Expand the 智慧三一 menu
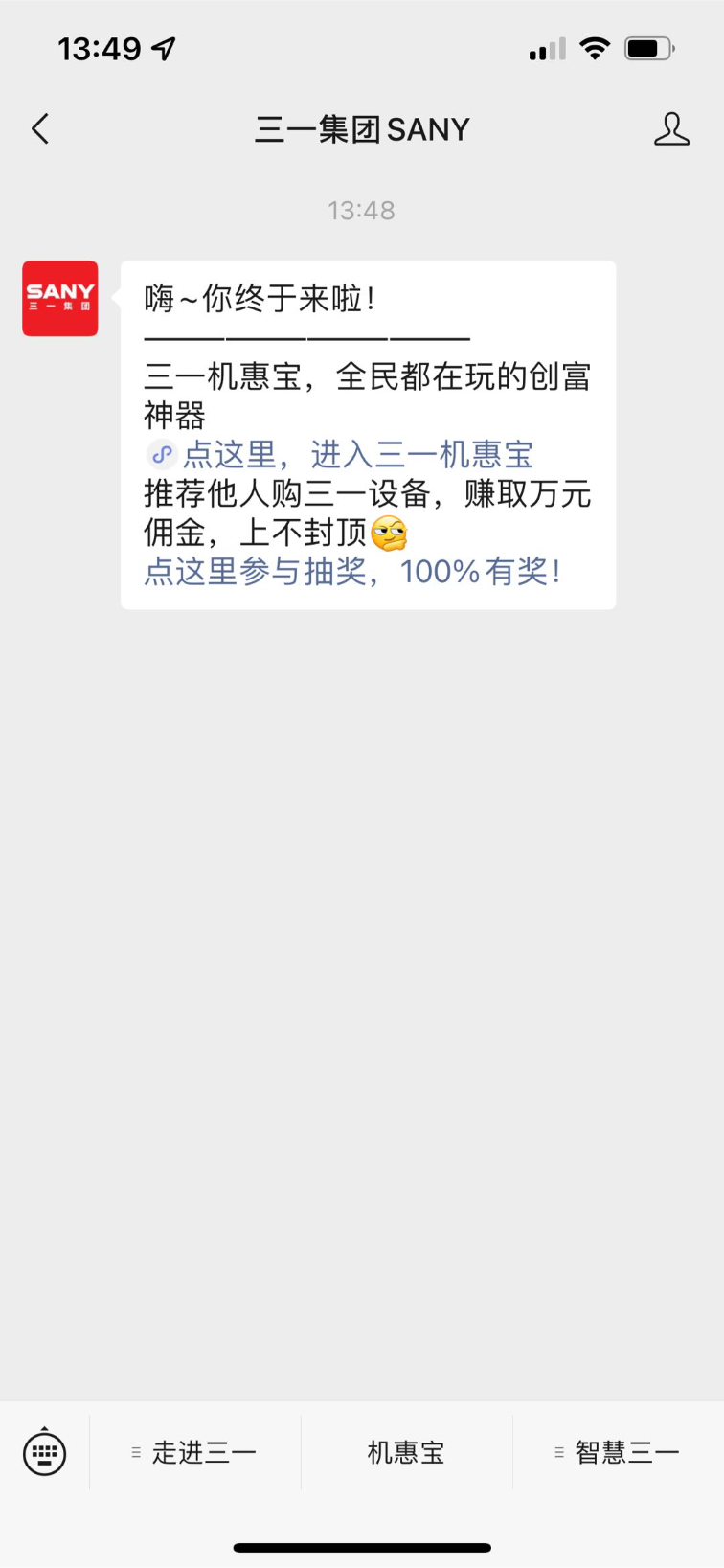The width and height of the screenshot is (724, 1568). (618, 1452)
